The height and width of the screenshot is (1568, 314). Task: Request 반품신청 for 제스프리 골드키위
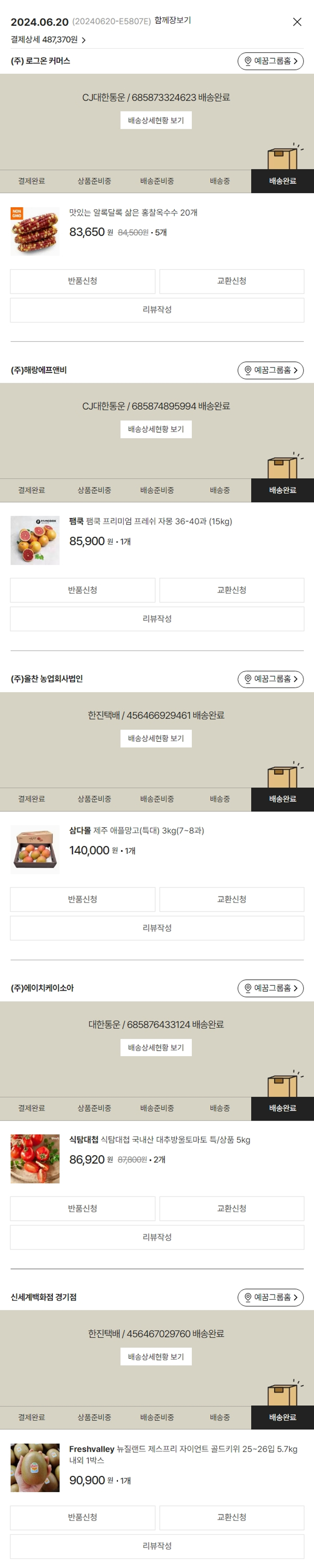coord(82,1517)
